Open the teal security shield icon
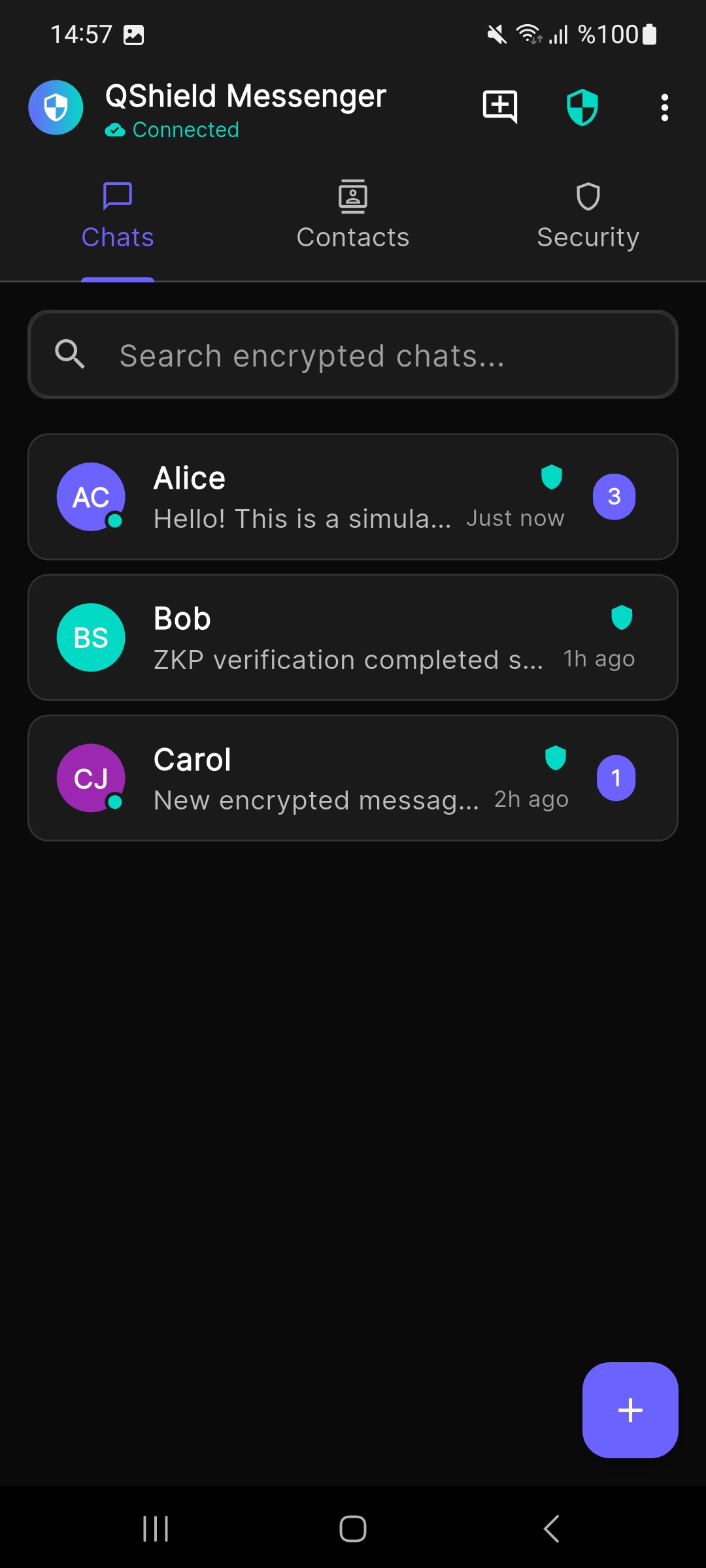706x1568 pixels. tap(582, 108)
